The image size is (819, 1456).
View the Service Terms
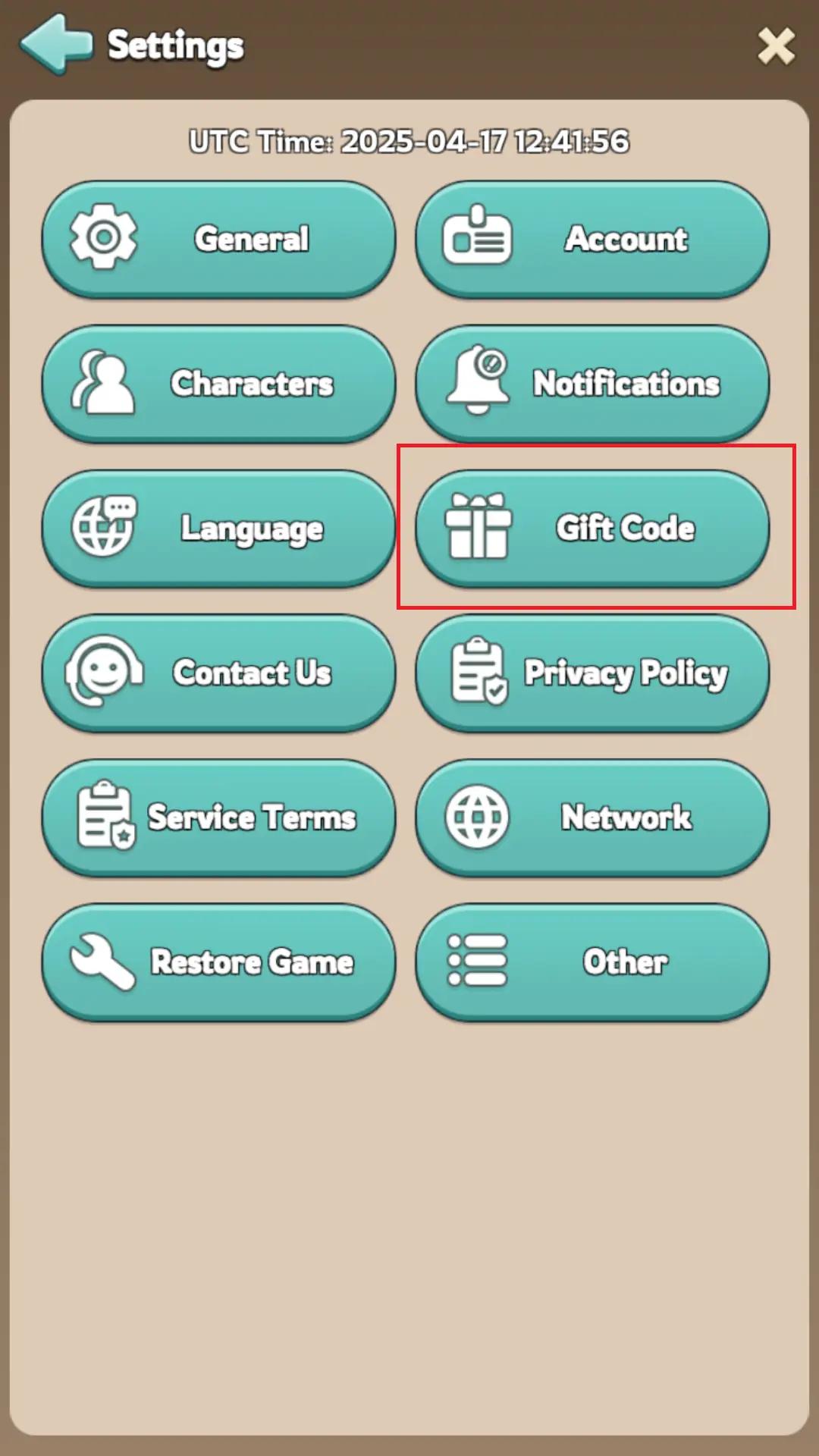click(x=220, y=817)
